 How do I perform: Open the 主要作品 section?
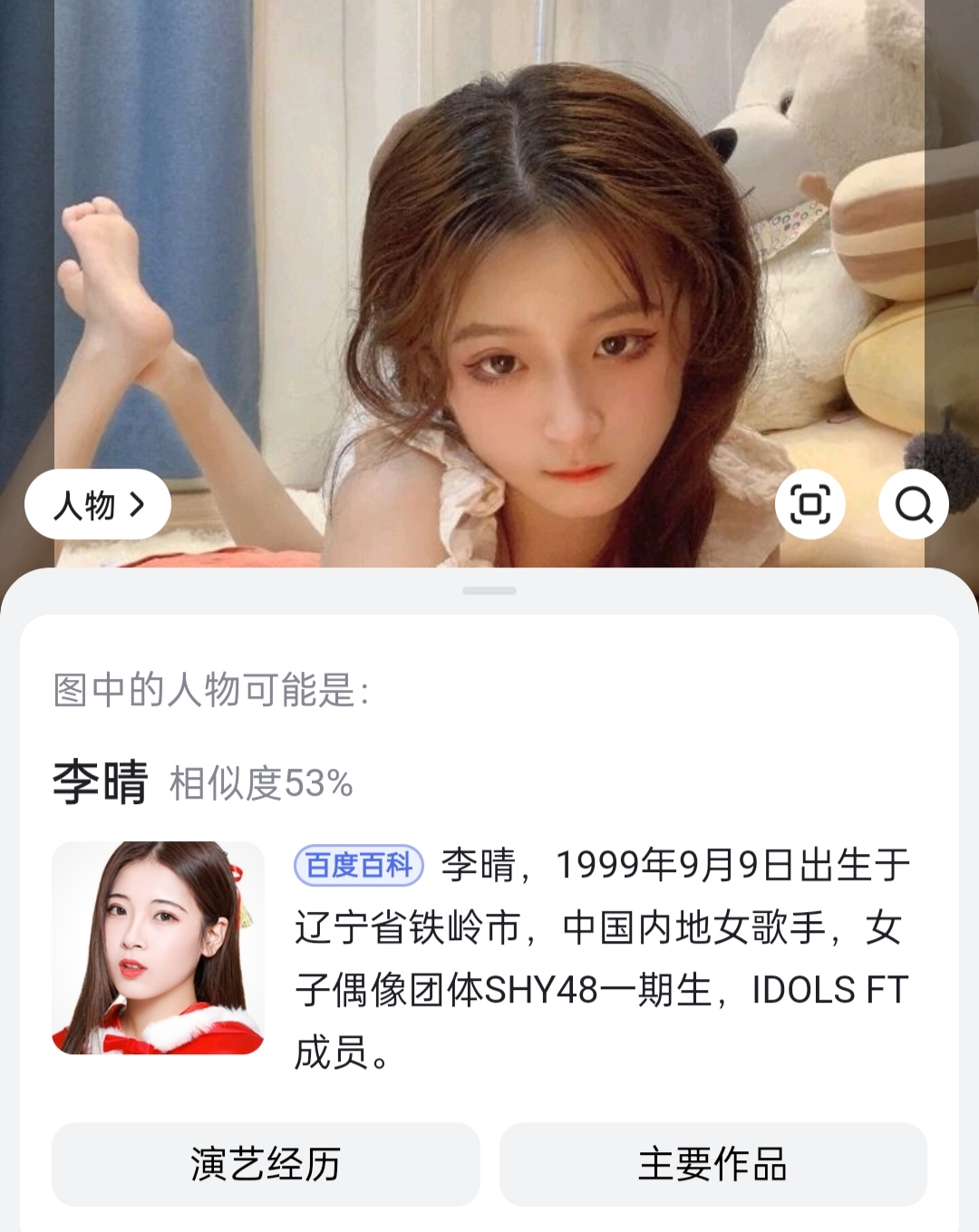[712, 1164]
